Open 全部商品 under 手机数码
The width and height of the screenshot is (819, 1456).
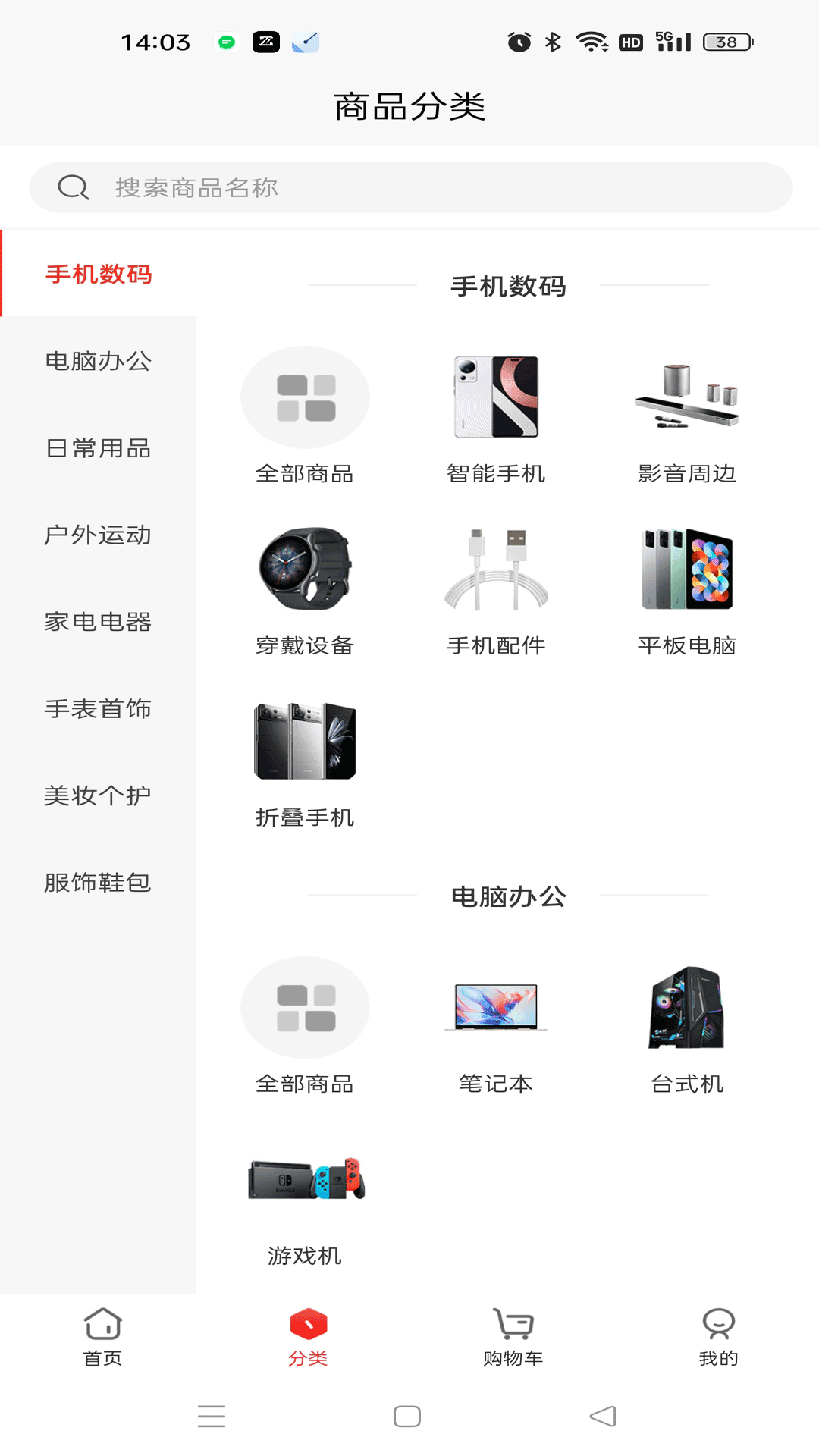[x=305, y=396]
